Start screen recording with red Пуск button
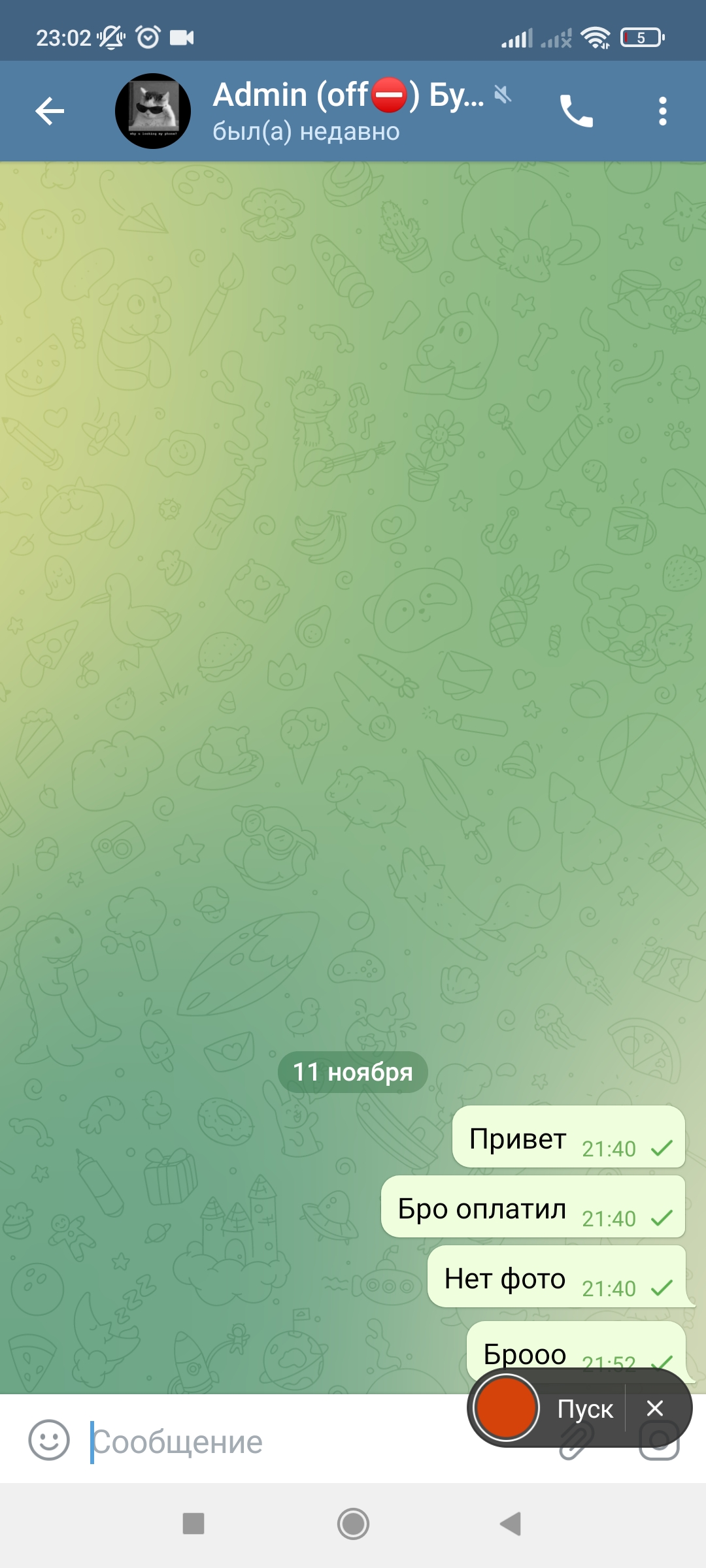Screen dimensions: 706x1568 pos(507,1407)
